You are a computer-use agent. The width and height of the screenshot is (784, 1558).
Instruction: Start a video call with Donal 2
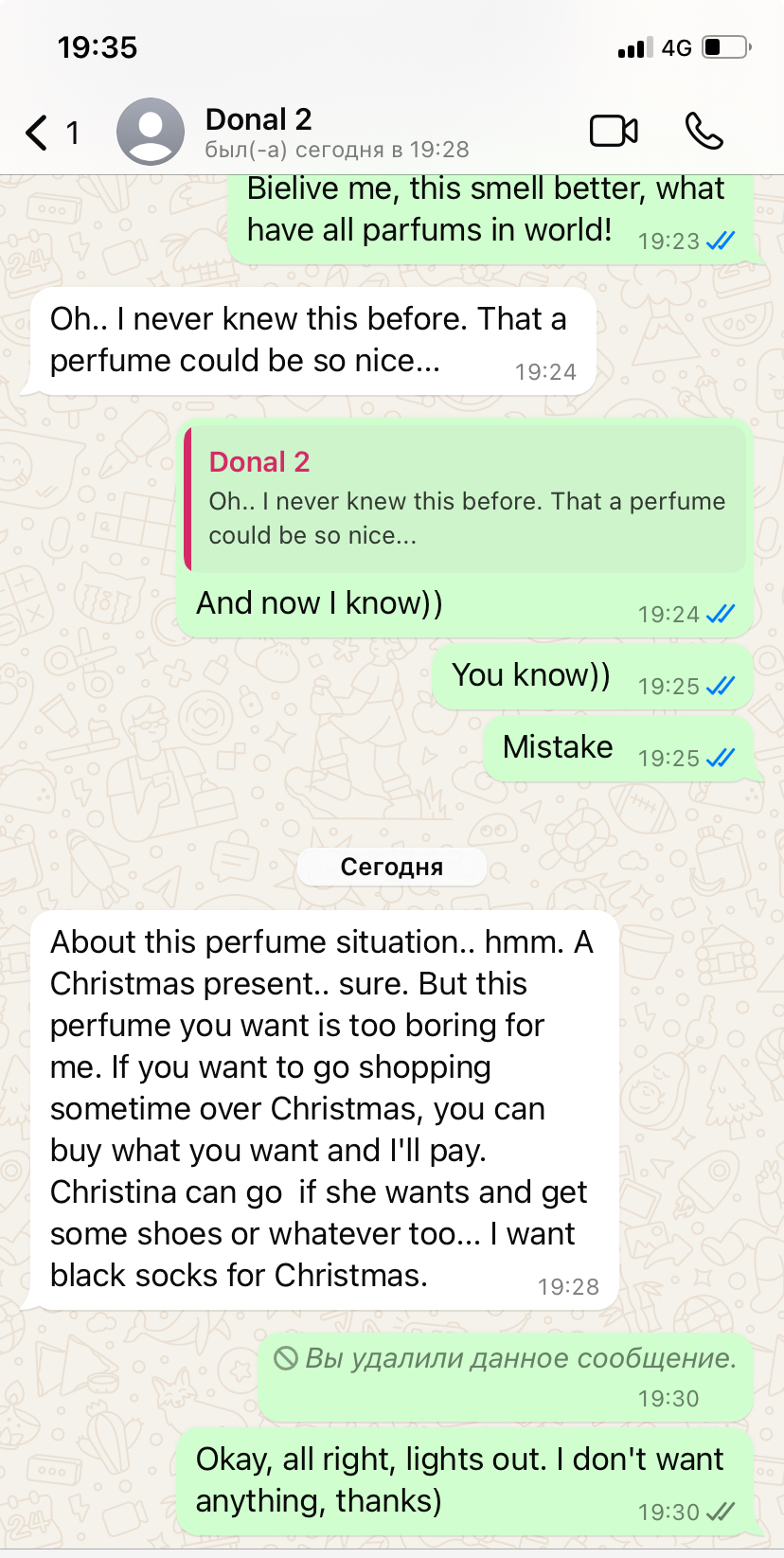614,132
